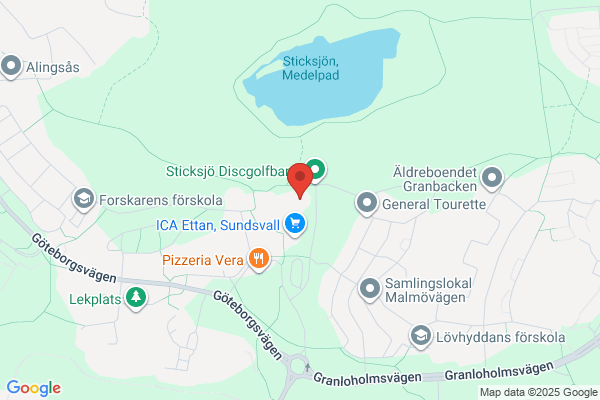Tap the red location pin
The image size is (600, 400).
pos(300,181)
